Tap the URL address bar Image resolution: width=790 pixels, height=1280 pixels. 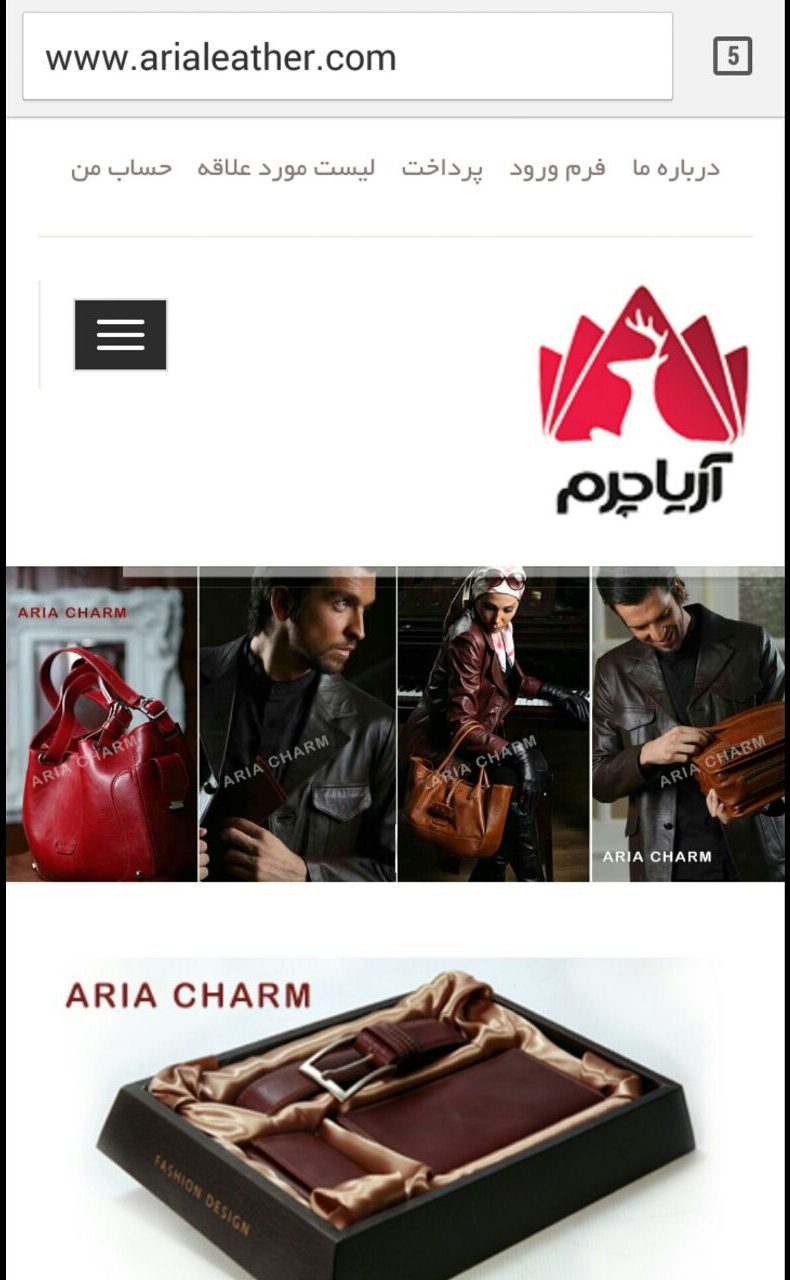pyautogui.click(x=347, y=56)
